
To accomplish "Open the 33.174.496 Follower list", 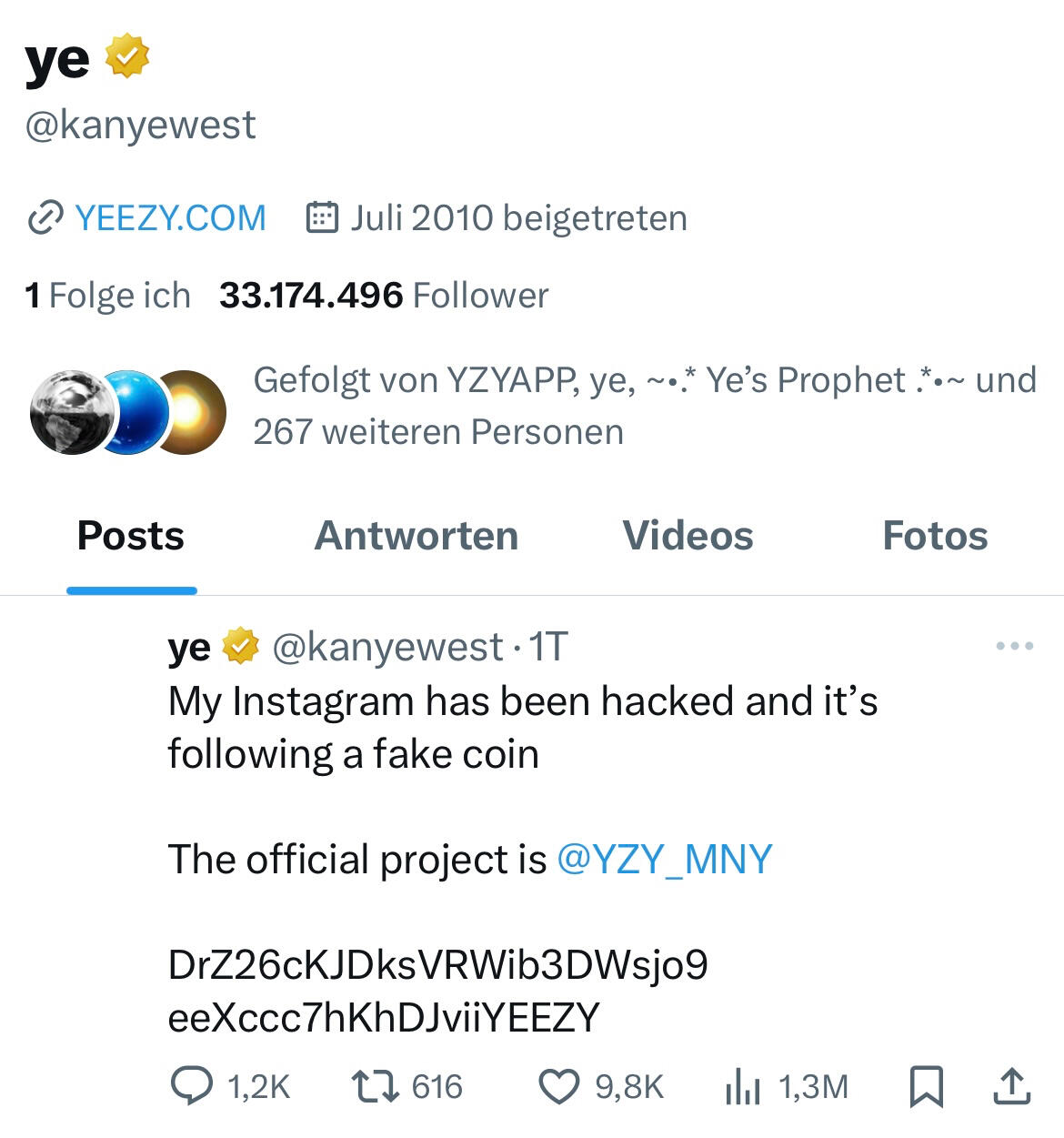I will (383, 296).
